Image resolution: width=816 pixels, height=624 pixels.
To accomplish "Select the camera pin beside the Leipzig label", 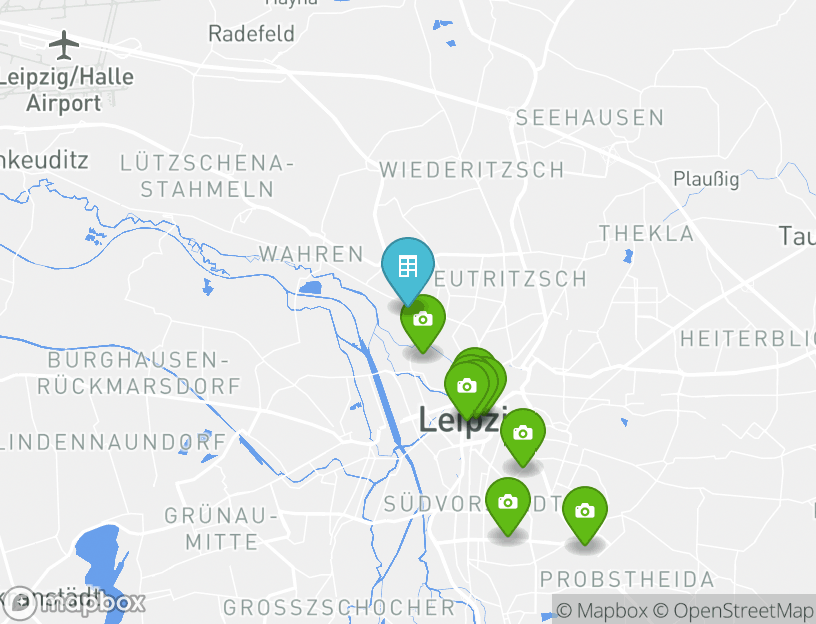I will (x=522, y=433).
